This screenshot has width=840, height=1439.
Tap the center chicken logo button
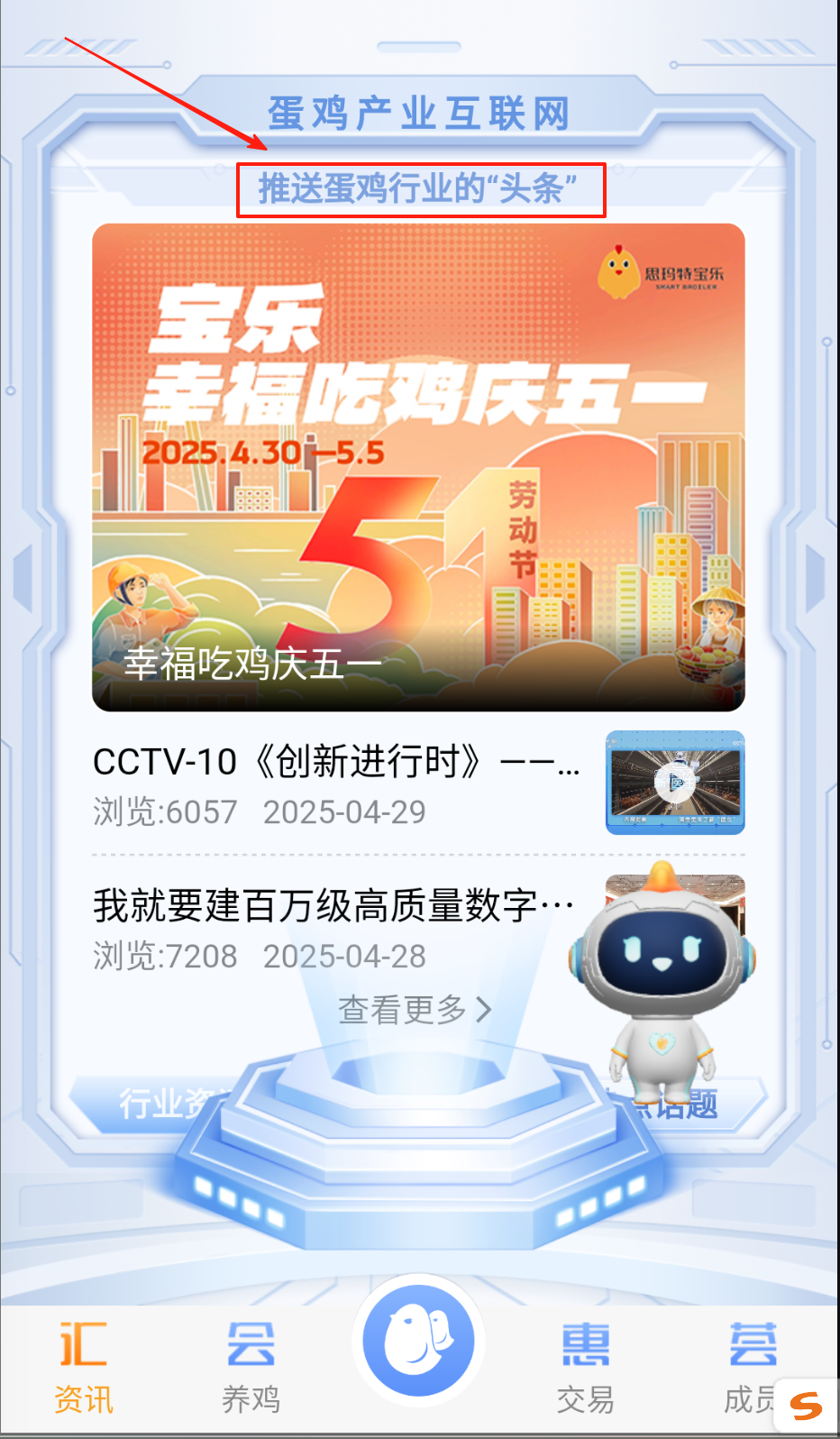(x=419, y=1341)
